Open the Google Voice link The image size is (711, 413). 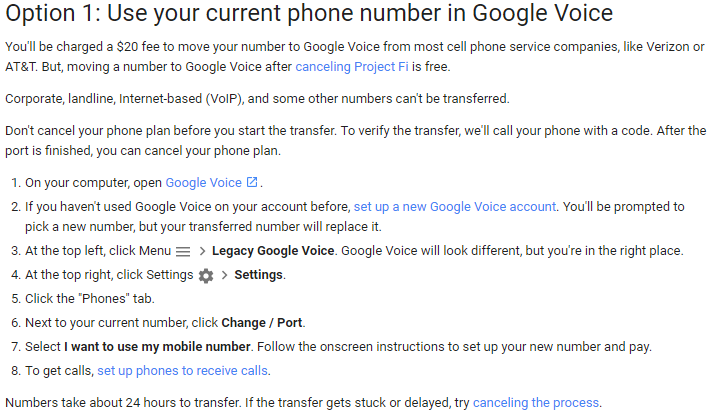(204, 182)
